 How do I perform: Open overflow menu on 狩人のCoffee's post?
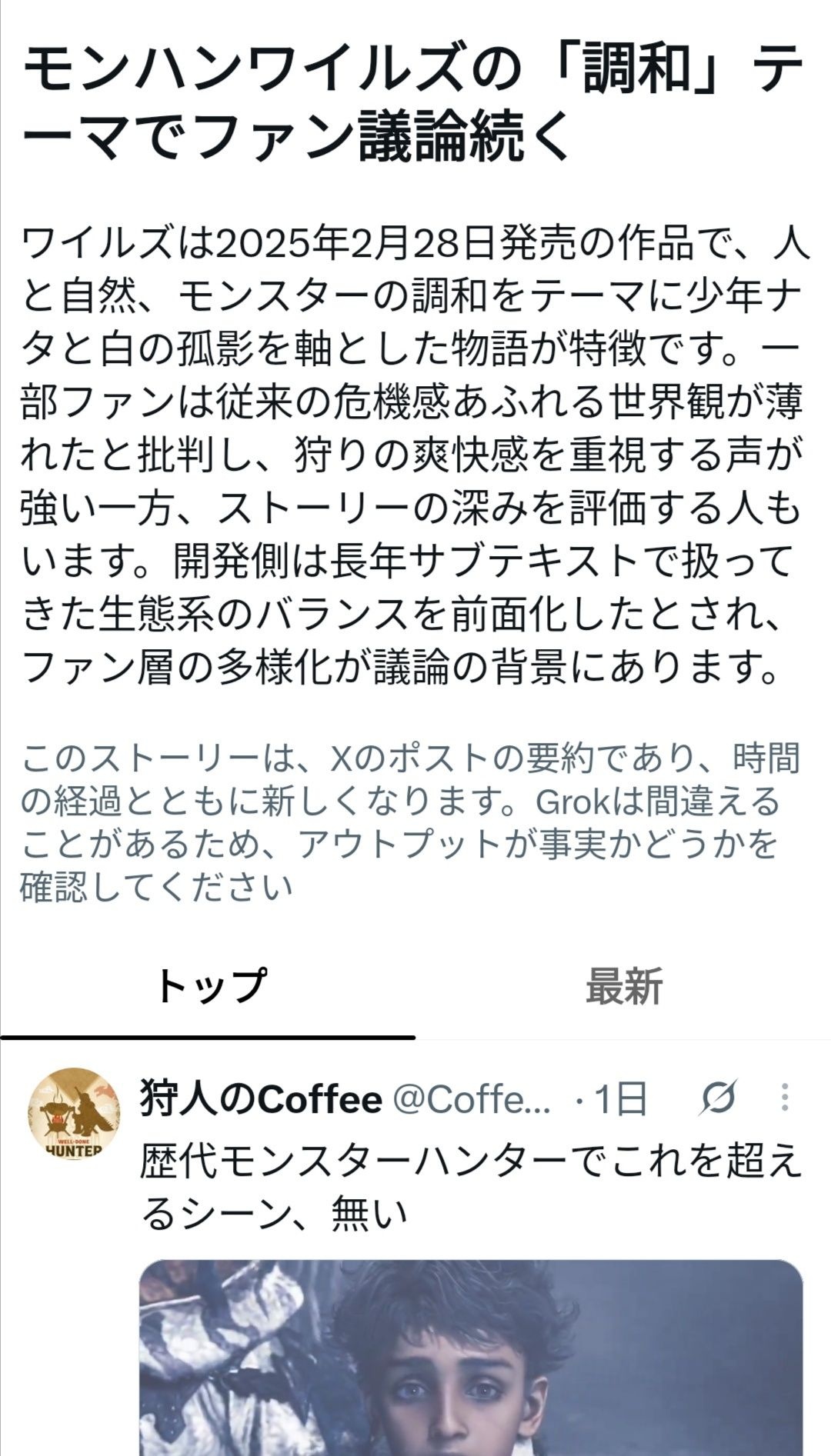784,1098
